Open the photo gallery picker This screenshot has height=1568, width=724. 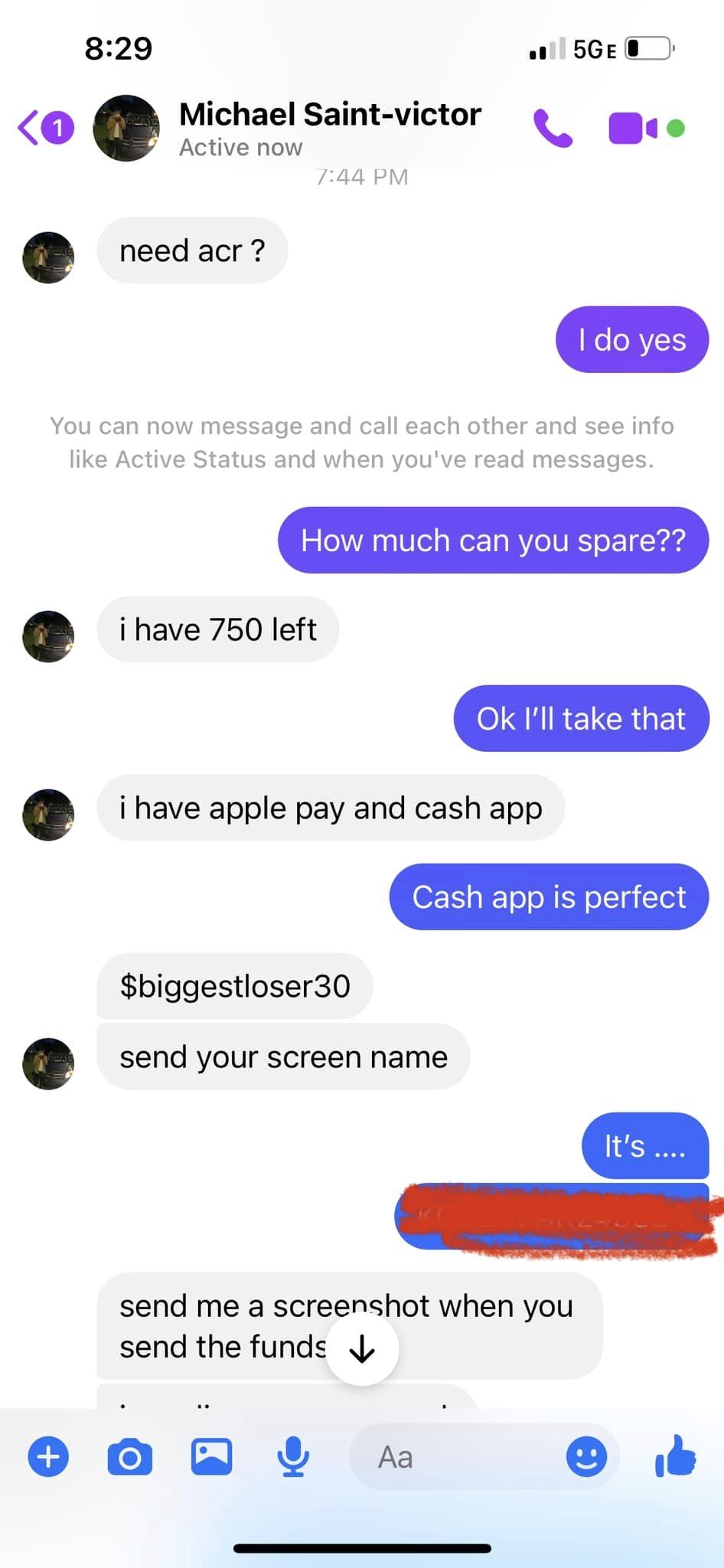pyautogui.click(x=211, y=1456)
